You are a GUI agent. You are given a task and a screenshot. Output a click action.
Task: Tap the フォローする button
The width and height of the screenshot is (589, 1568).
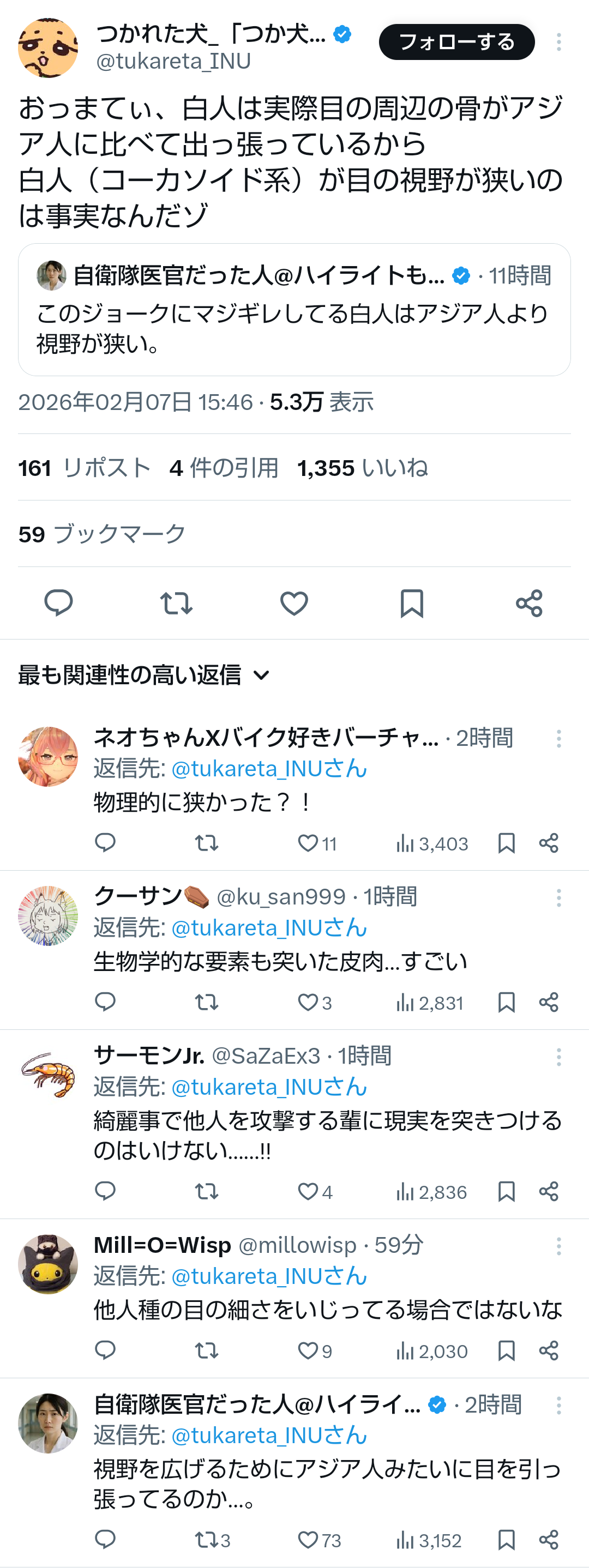[456, 42]
